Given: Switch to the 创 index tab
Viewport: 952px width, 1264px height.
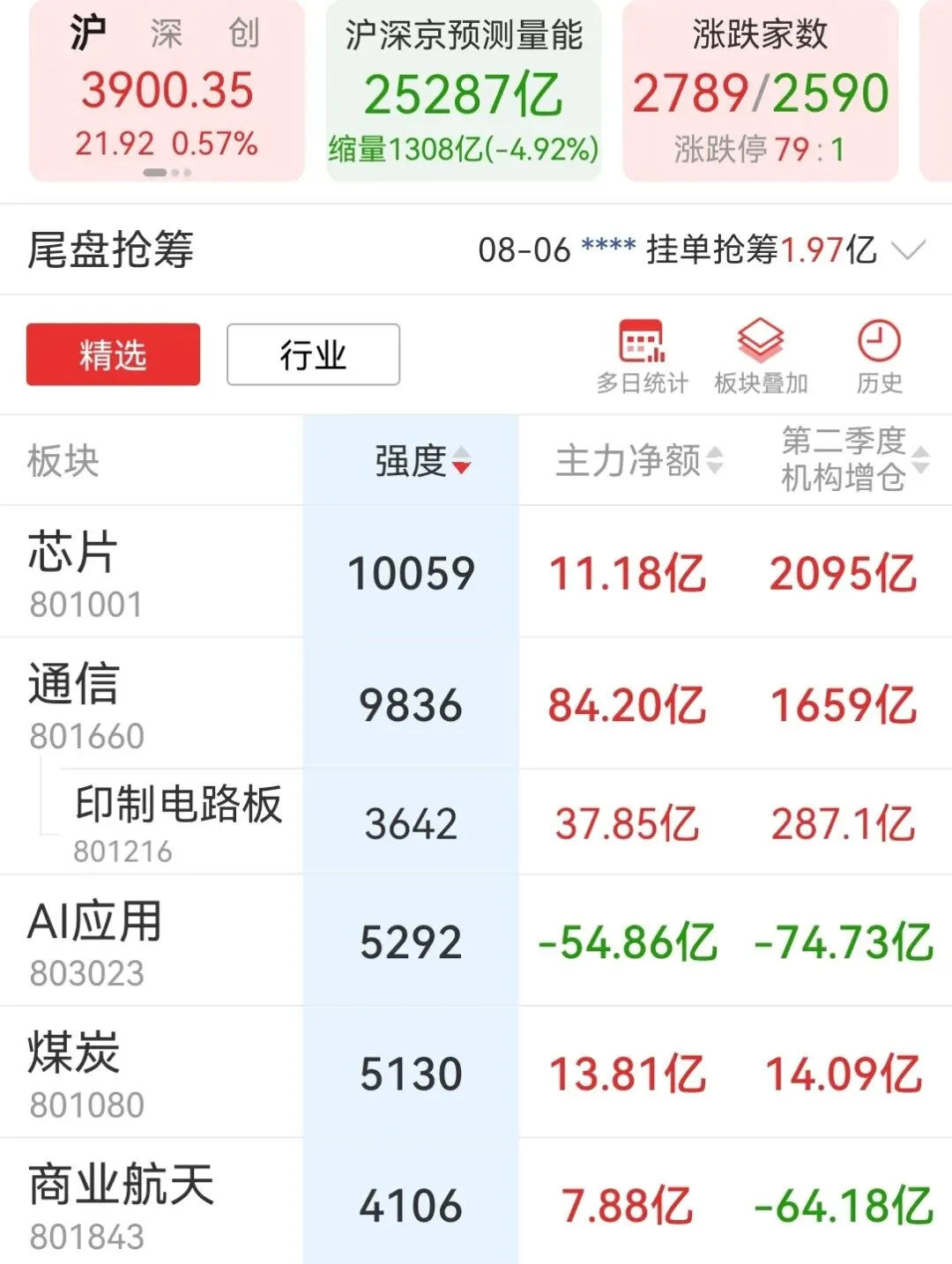Looking at the screenshot, I should pos(243,33).
